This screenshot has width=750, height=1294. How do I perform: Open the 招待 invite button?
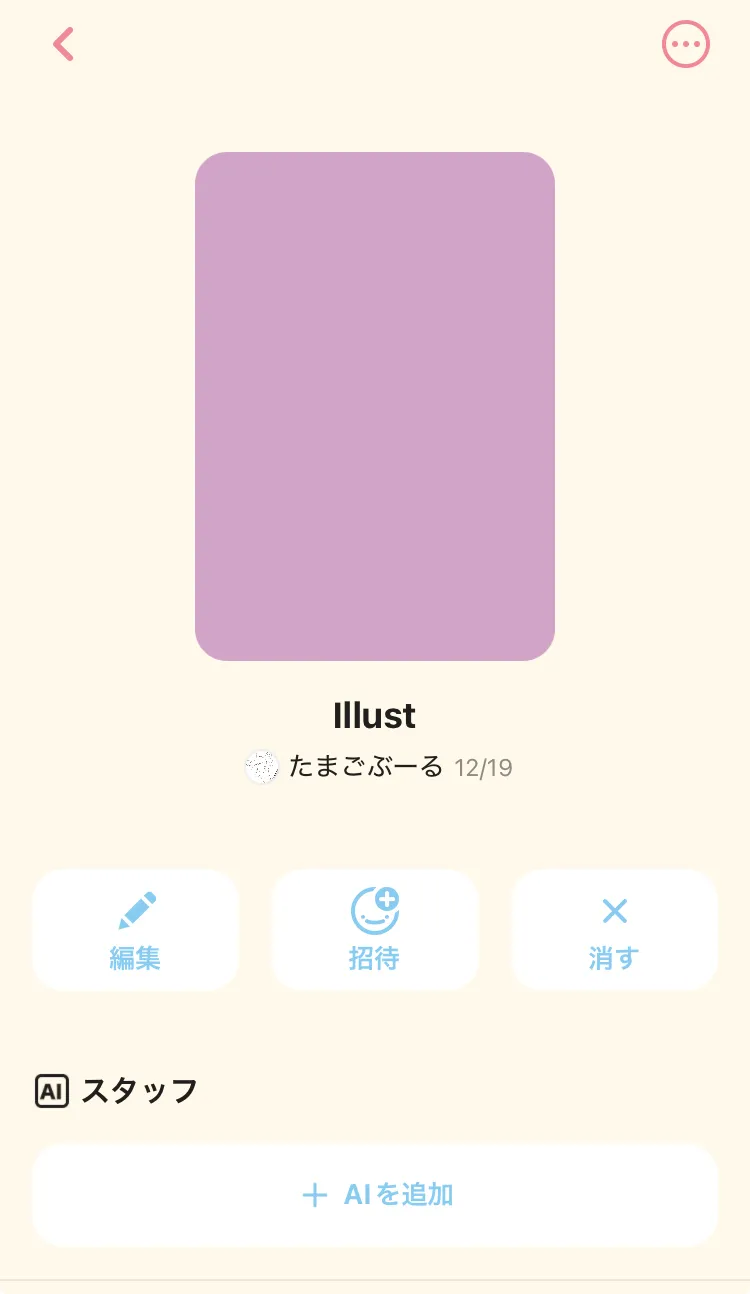(x=375, y=930)
